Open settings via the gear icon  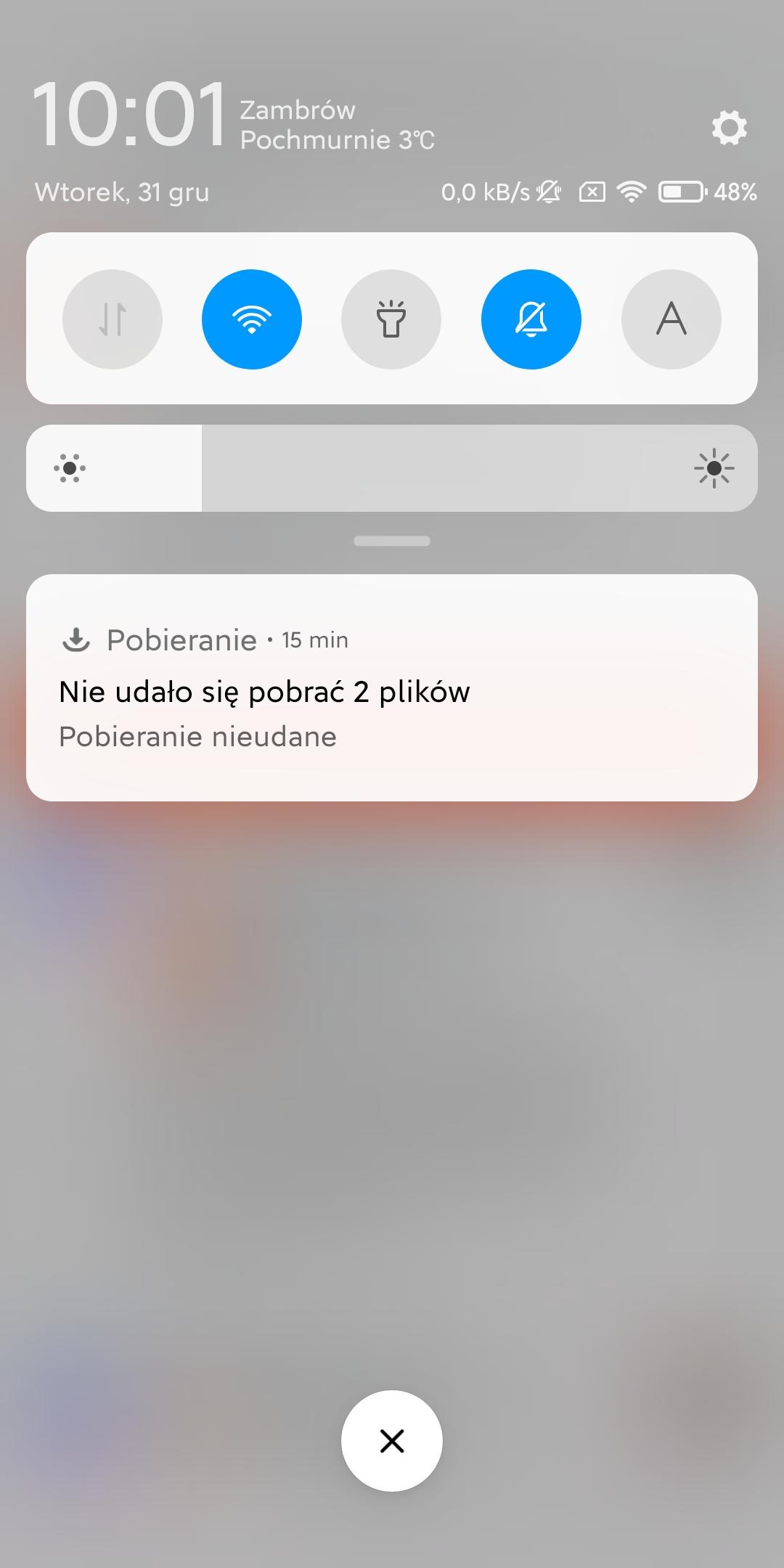(x=729, y=128)
